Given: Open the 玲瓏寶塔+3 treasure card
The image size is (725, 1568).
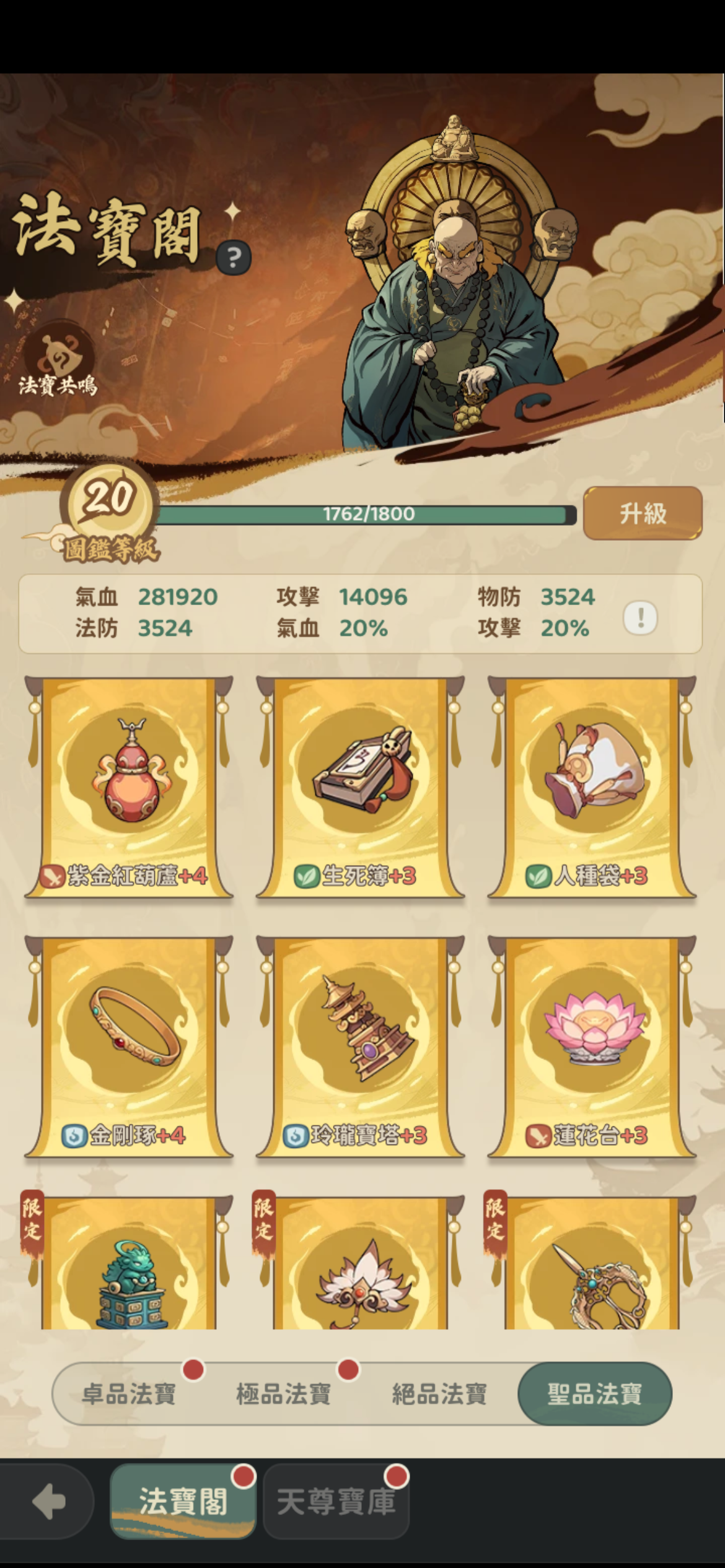Looking at the screenshot, I should [360, 1047].
